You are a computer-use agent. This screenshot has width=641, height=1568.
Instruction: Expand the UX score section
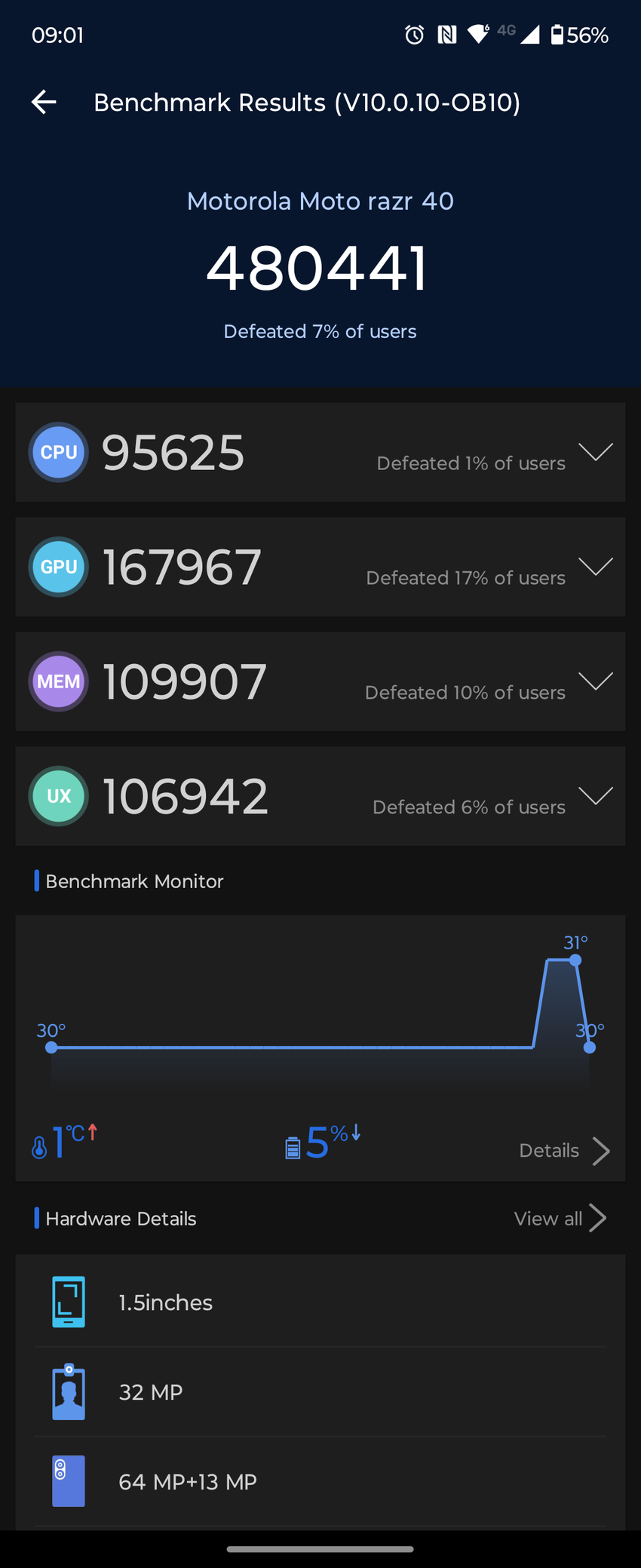595,796
